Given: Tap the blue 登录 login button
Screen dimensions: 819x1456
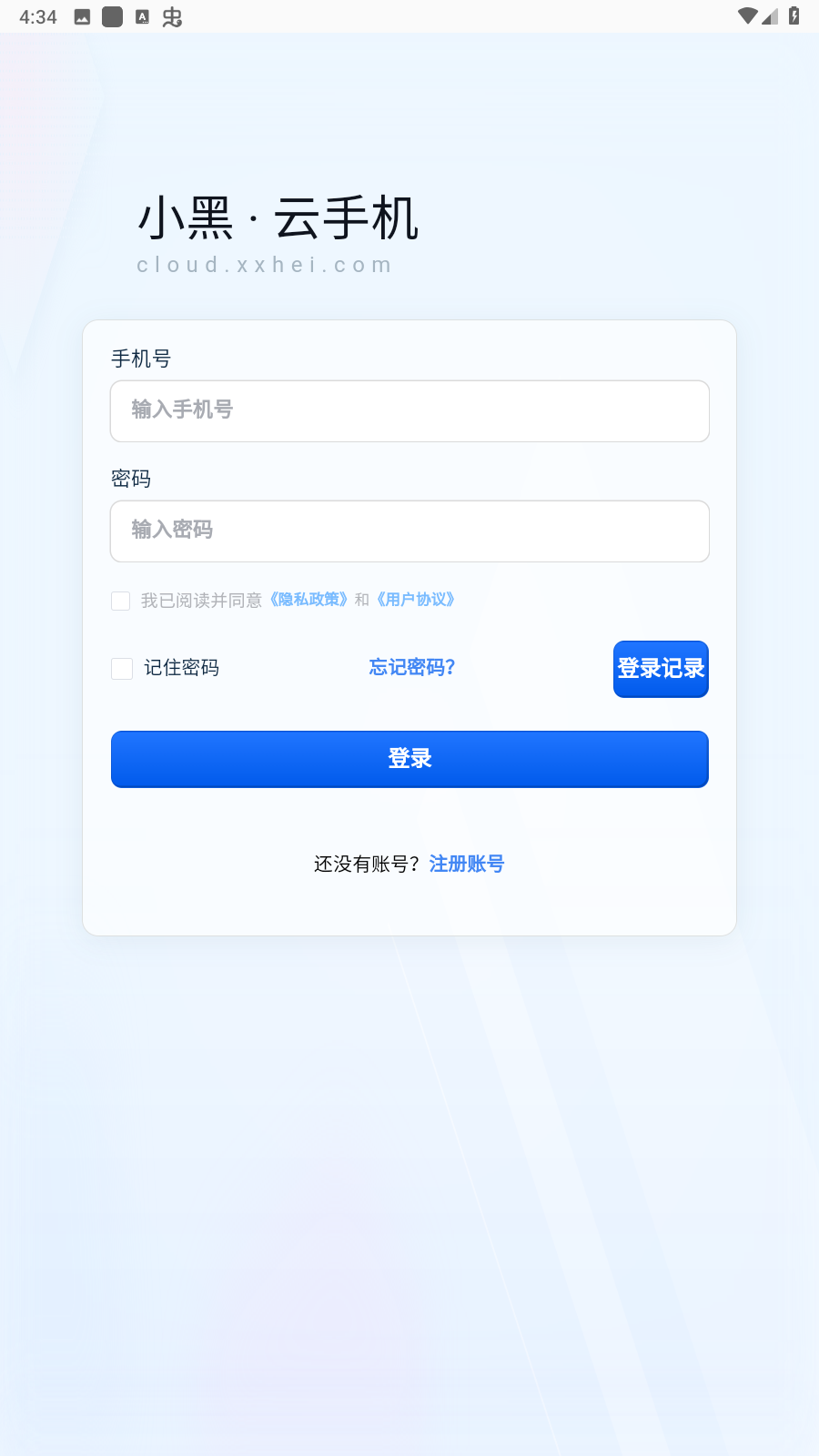Looking at the screenshot, I should click(409, 759).
